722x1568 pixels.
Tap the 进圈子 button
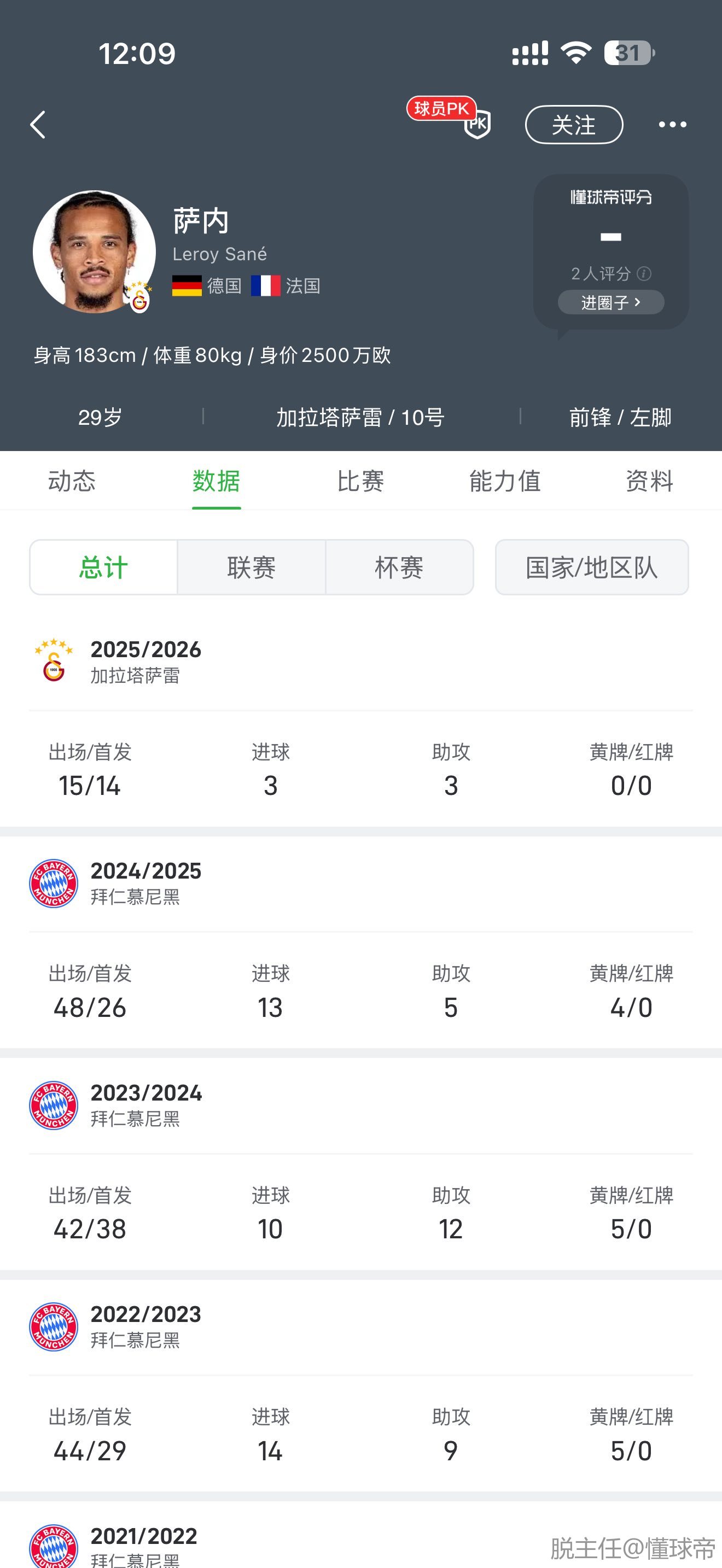(x=610, y=302)
